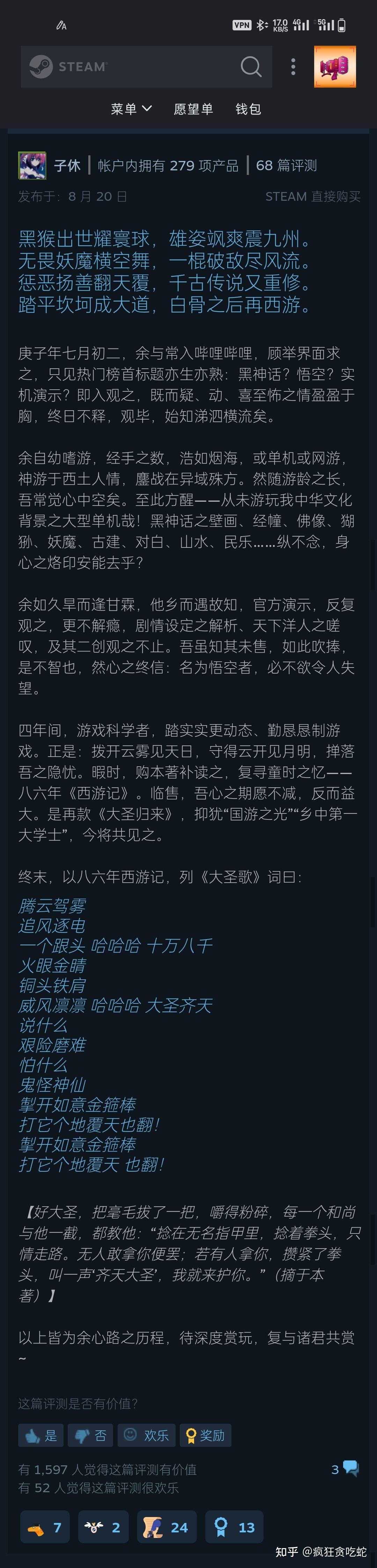Open the Steam search icon
The width and height of the screenshot is (377, 1568).
[250, 66]
